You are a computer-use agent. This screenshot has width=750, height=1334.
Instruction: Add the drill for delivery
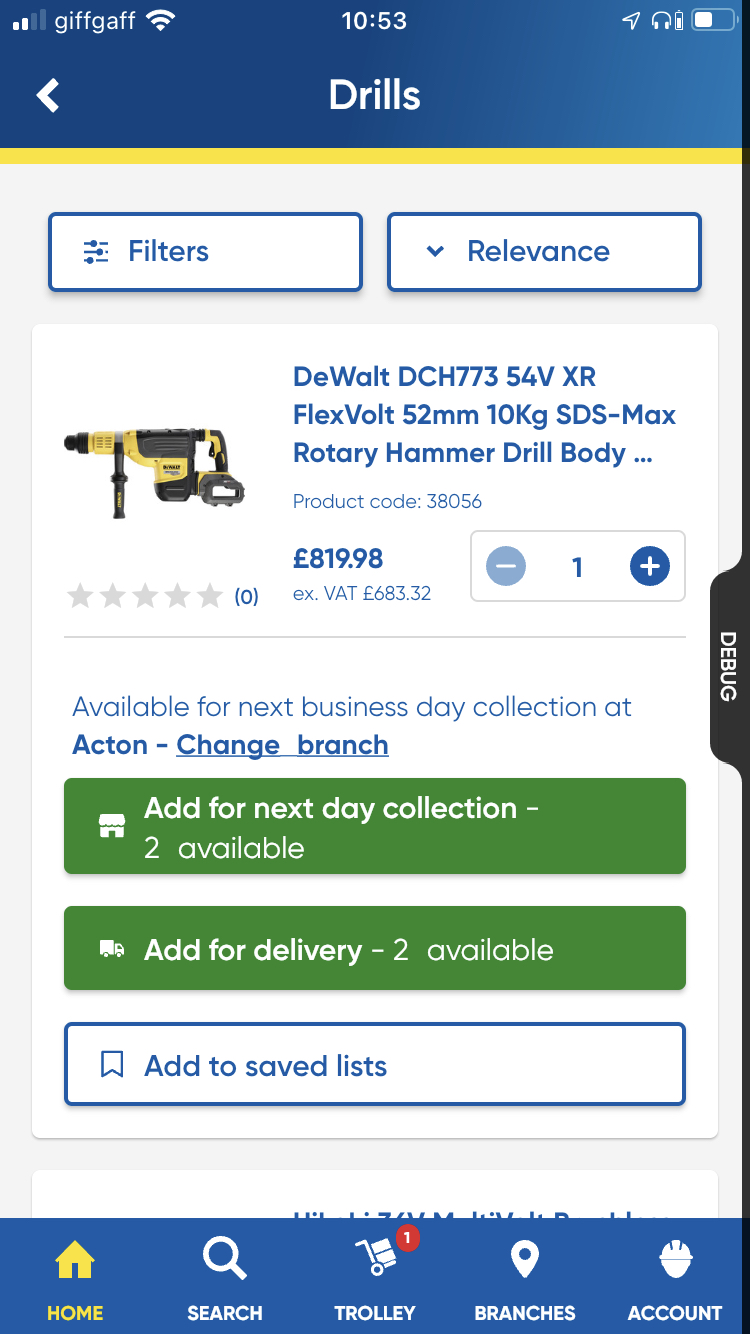click(x=375, y=949)
